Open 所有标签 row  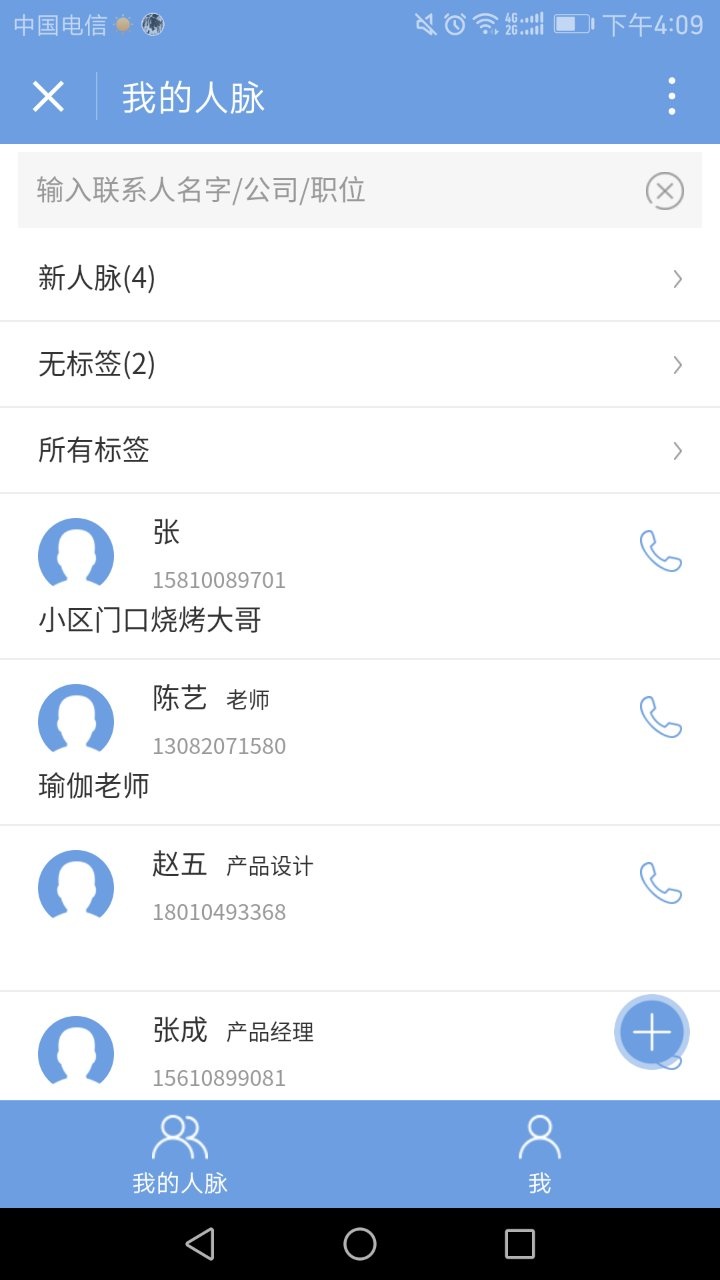tap(360, 450)
